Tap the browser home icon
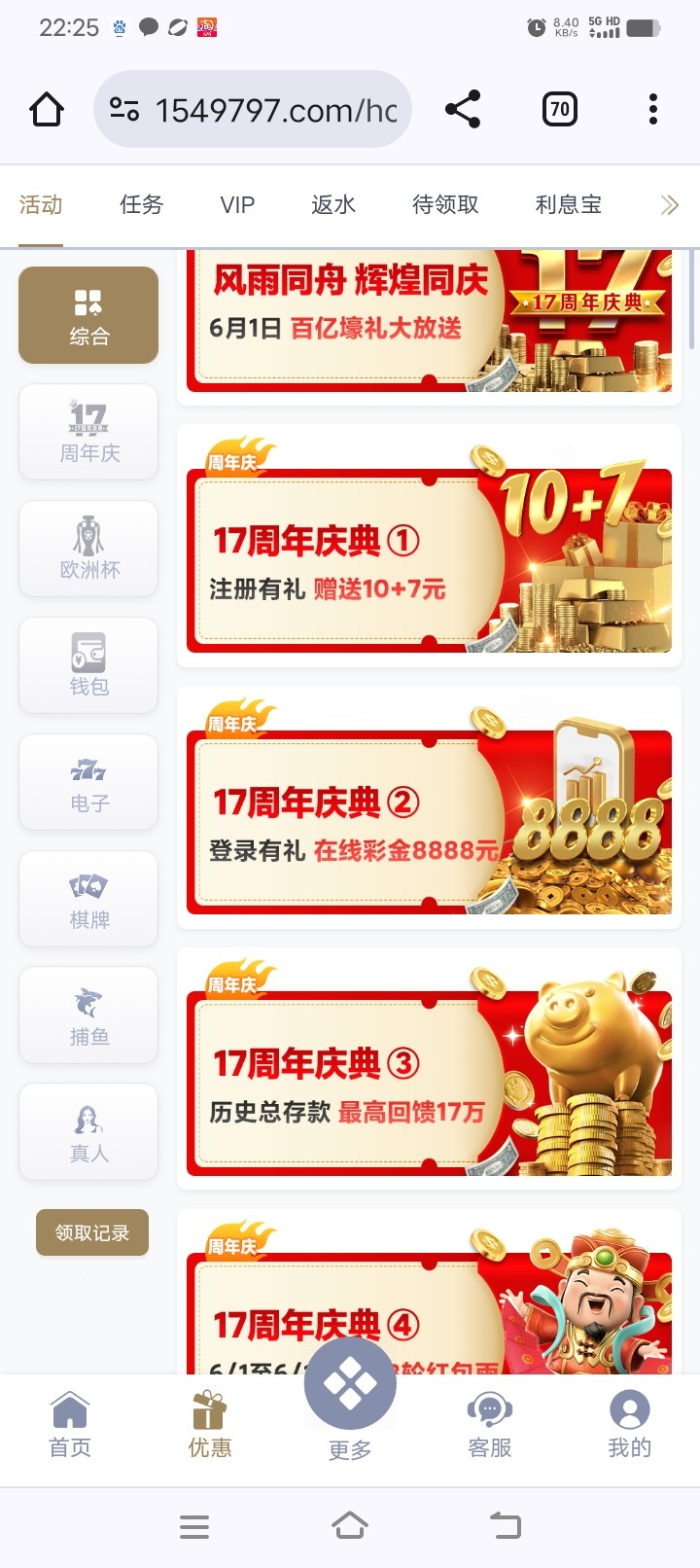This screenshot has width=700, height=1568. coord(47,110)
